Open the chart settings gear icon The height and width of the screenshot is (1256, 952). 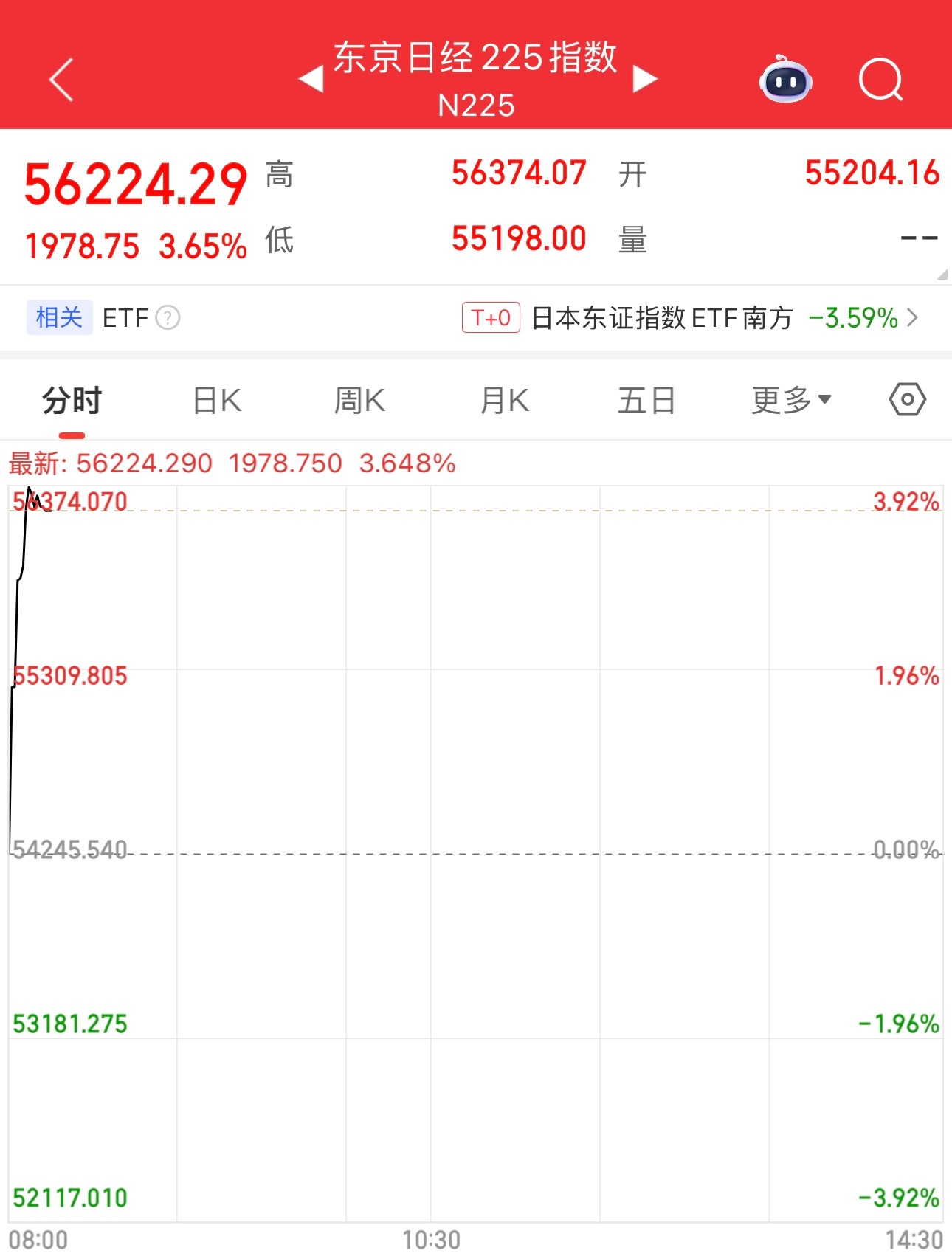(906, 398)
